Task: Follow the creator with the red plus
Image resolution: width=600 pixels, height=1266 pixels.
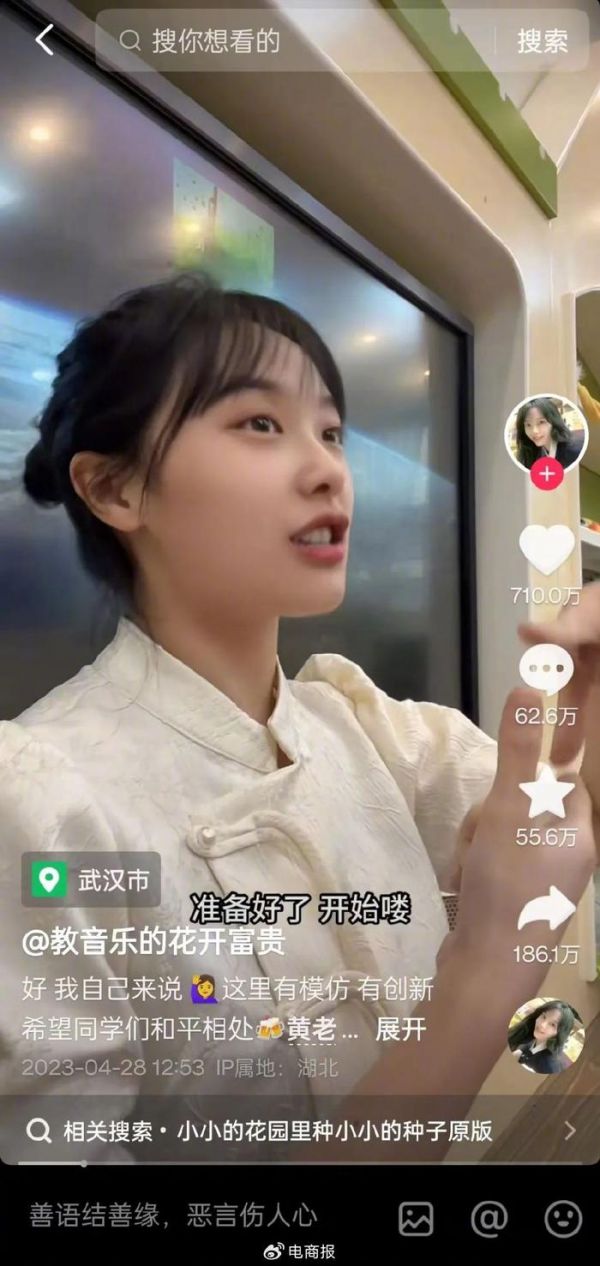Action: click(546, 474)
